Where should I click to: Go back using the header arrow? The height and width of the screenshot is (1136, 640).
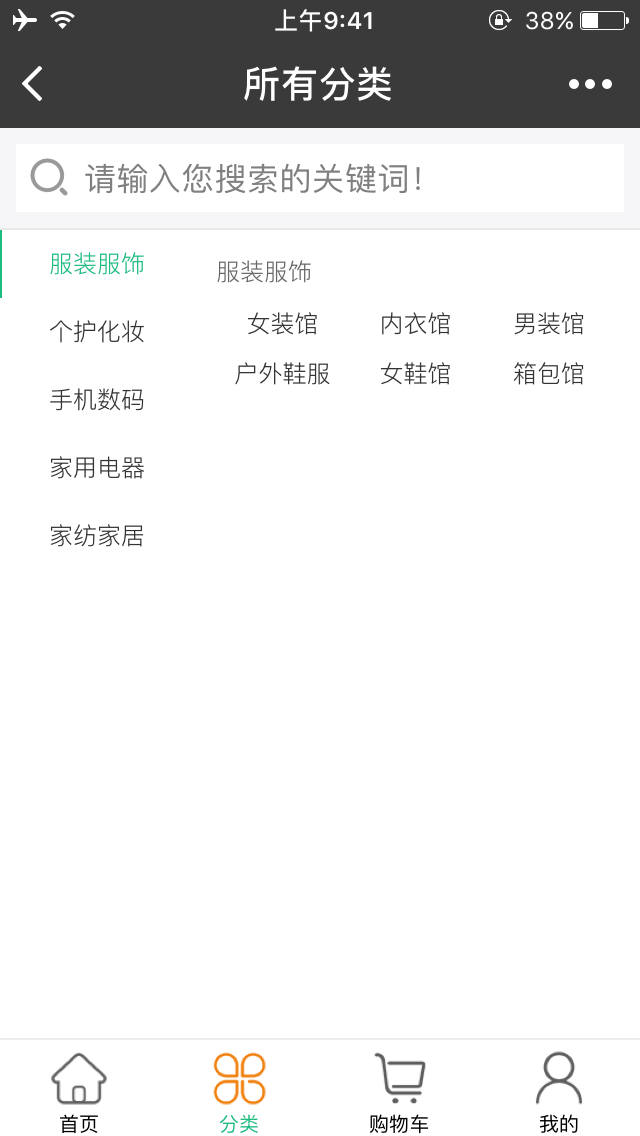tap(33, 84)
